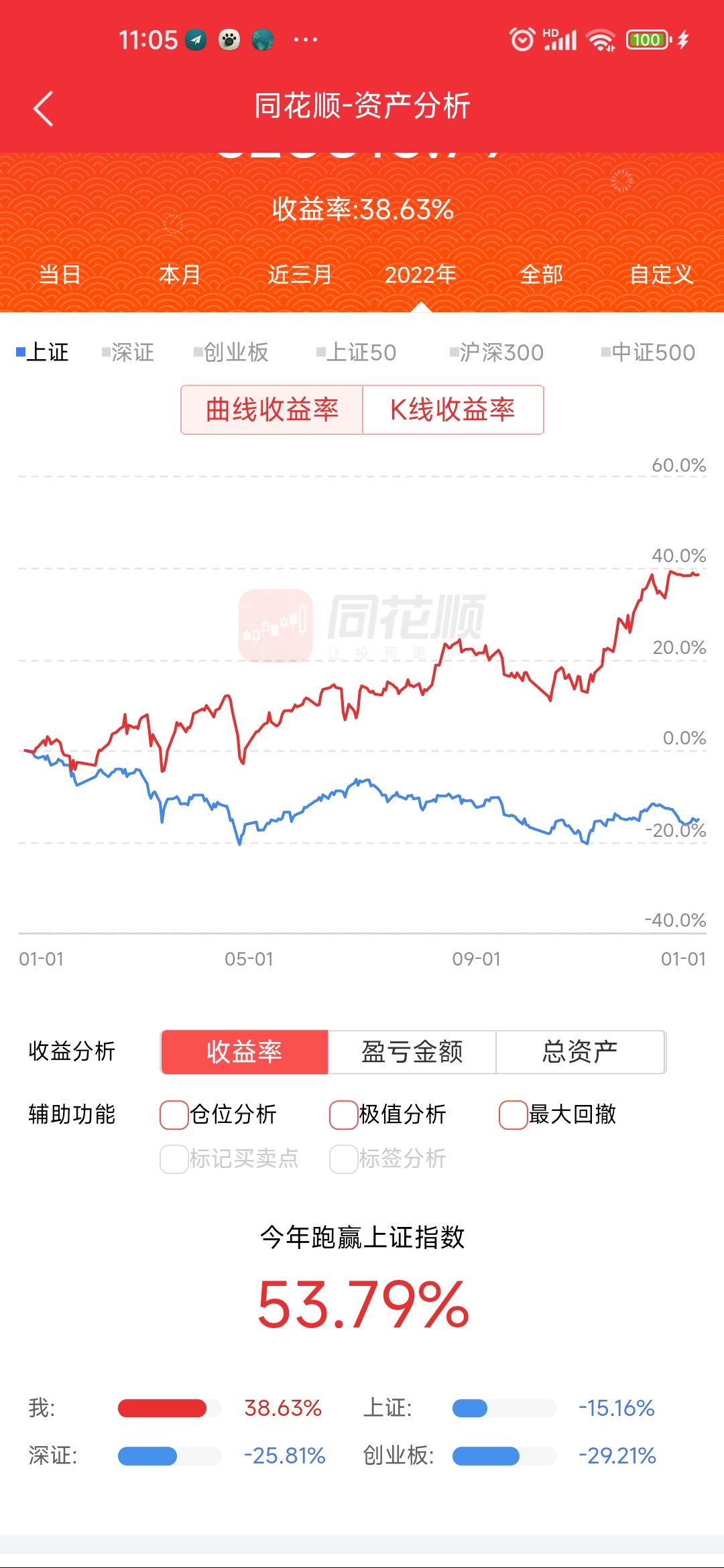Select the 上证 benchmark legend

pos(42,352)
